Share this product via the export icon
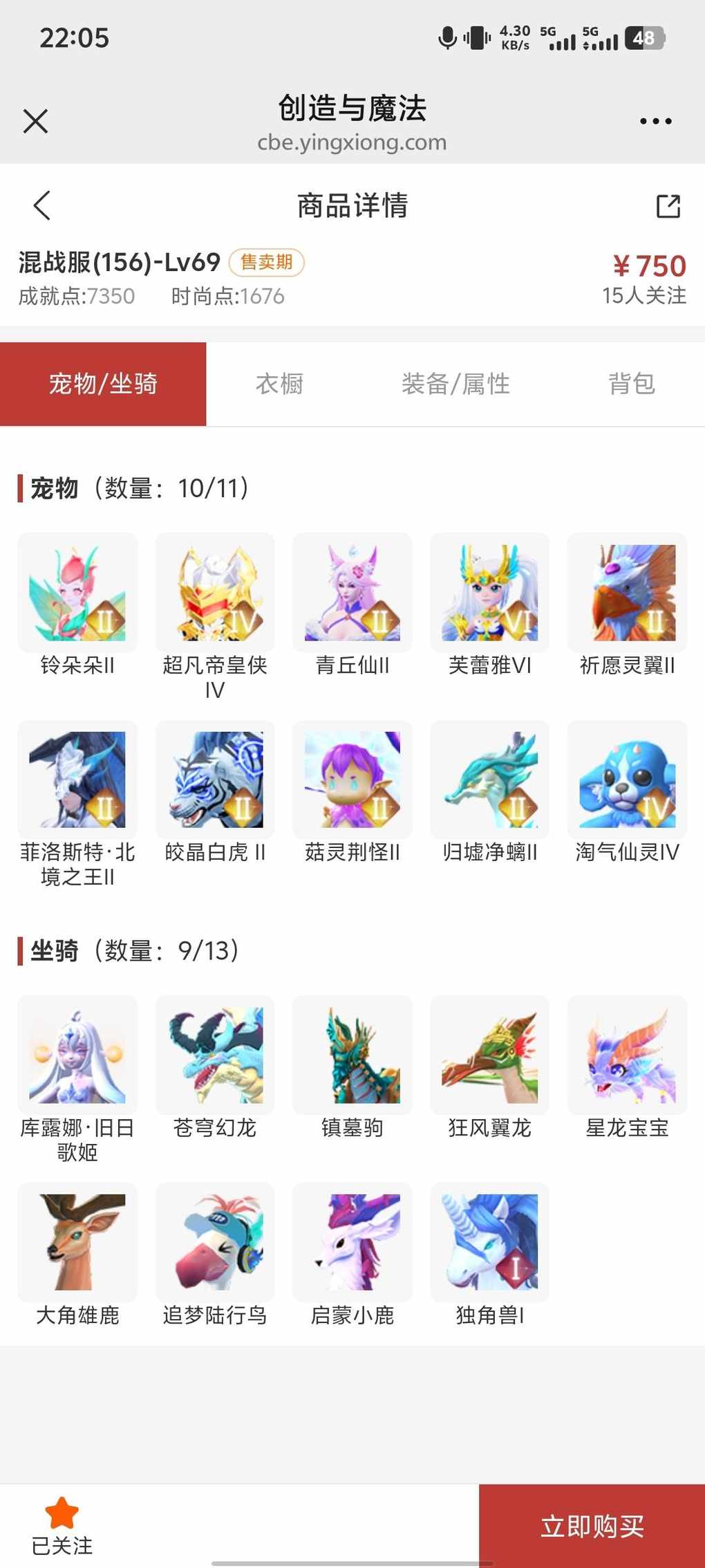 [x=668, y=205]
